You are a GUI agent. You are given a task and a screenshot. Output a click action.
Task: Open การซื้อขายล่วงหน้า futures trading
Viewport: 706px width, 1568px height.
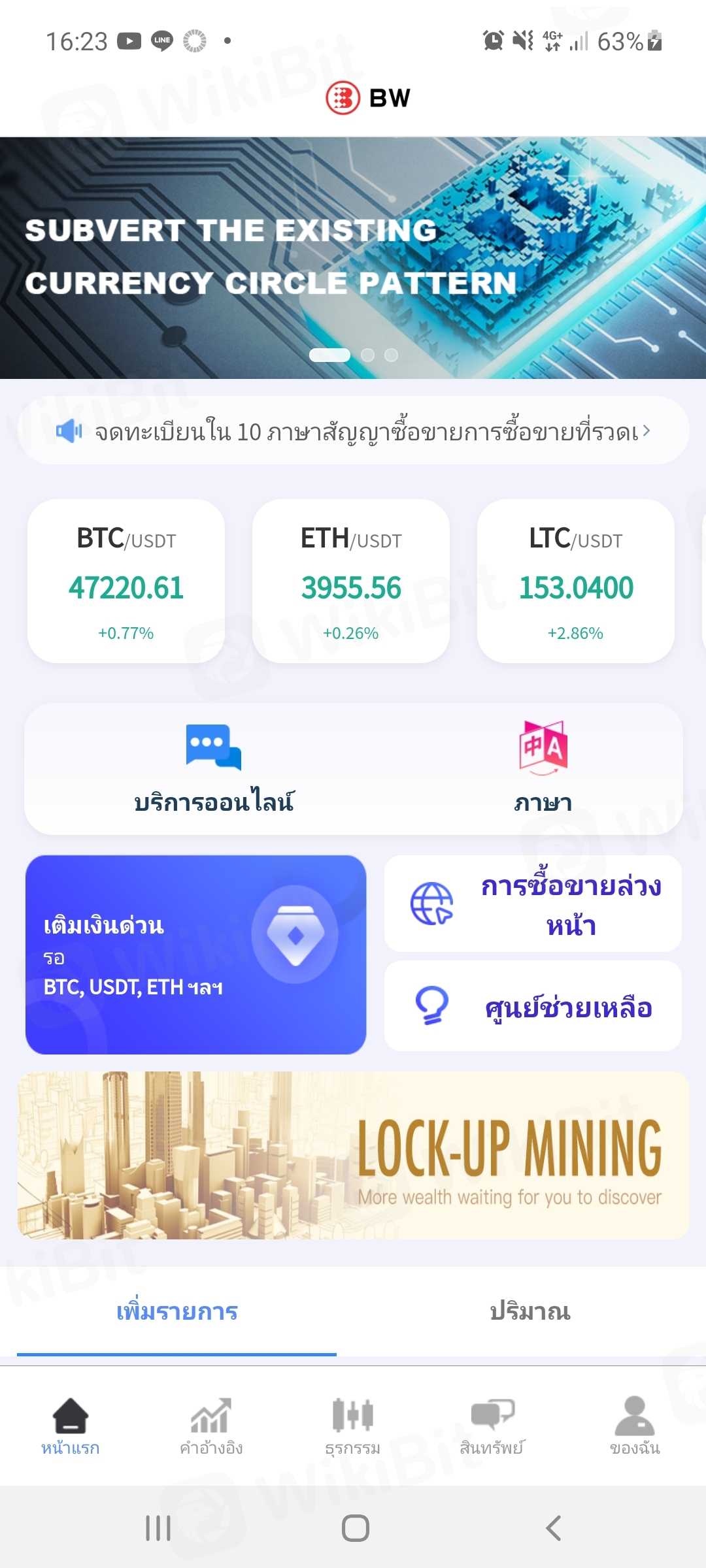(x=533, y=904)
